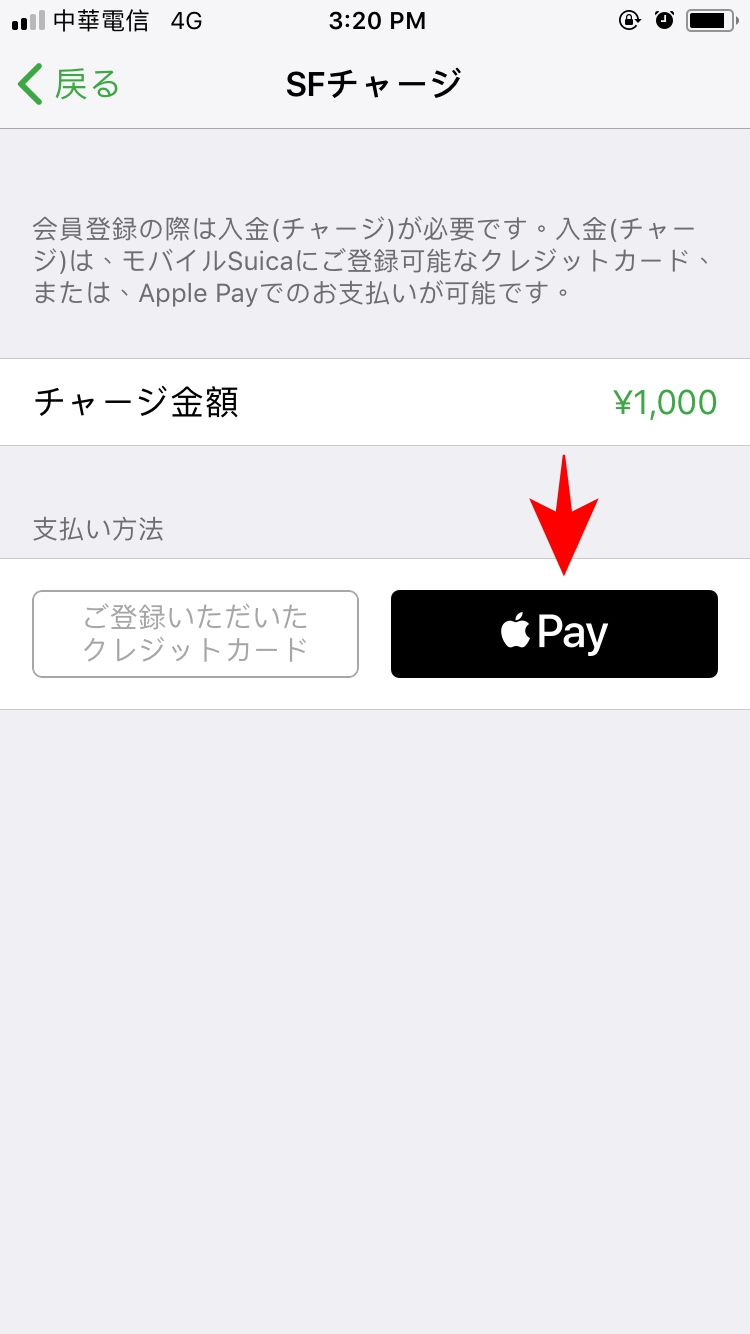Image resolution: width=750 pixels, height=1334 pixels.
Task: Go back using the 戻る button
Action: (x=68, y=84)
